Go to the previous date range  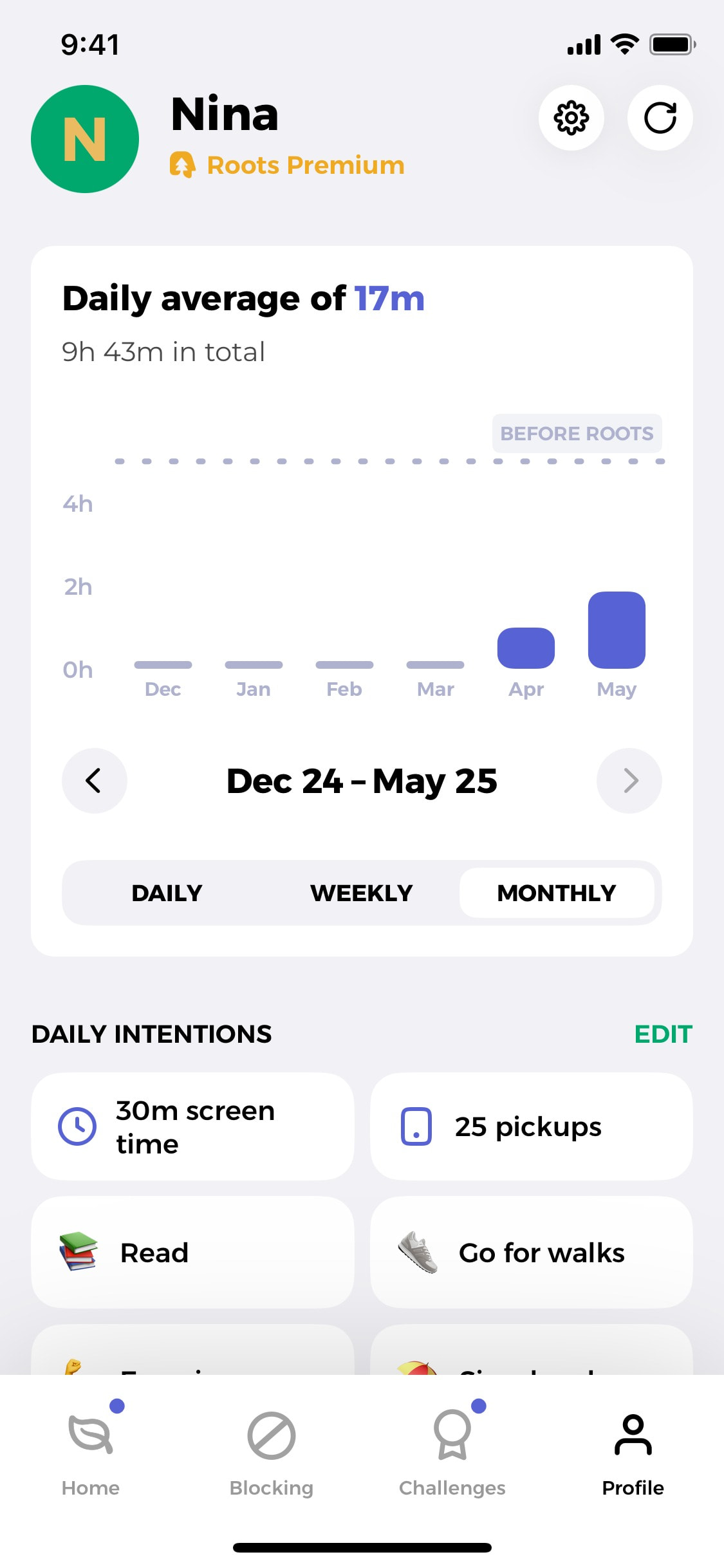pyautogui.click(x=94, y=781)
